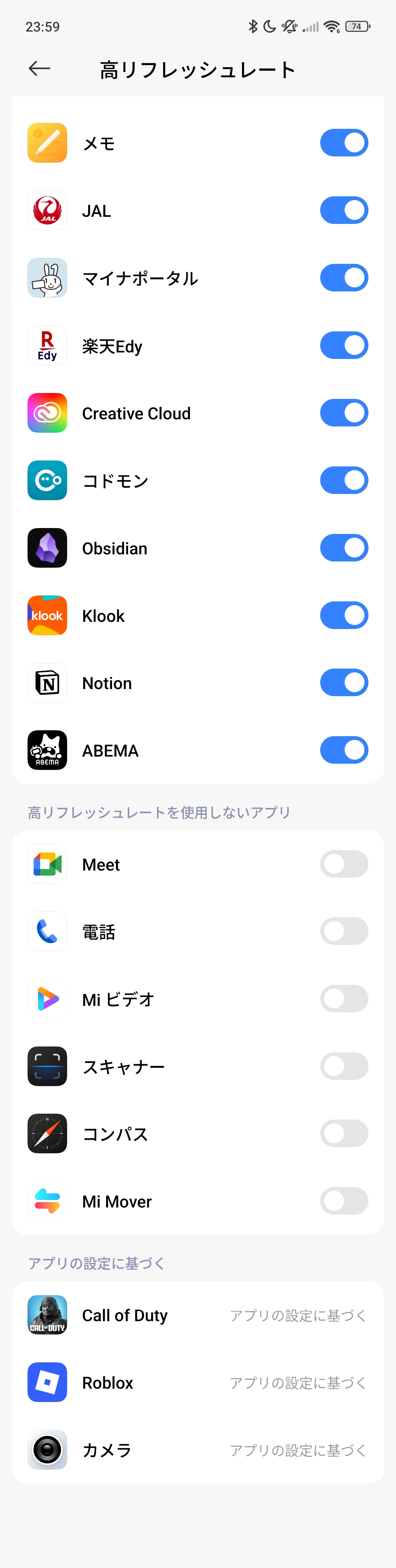The width and height of the screenshot is (396, 1568).
Task: Turn off Klook high refresh rate
Action: pyautogui.click(x=344, y=615)
